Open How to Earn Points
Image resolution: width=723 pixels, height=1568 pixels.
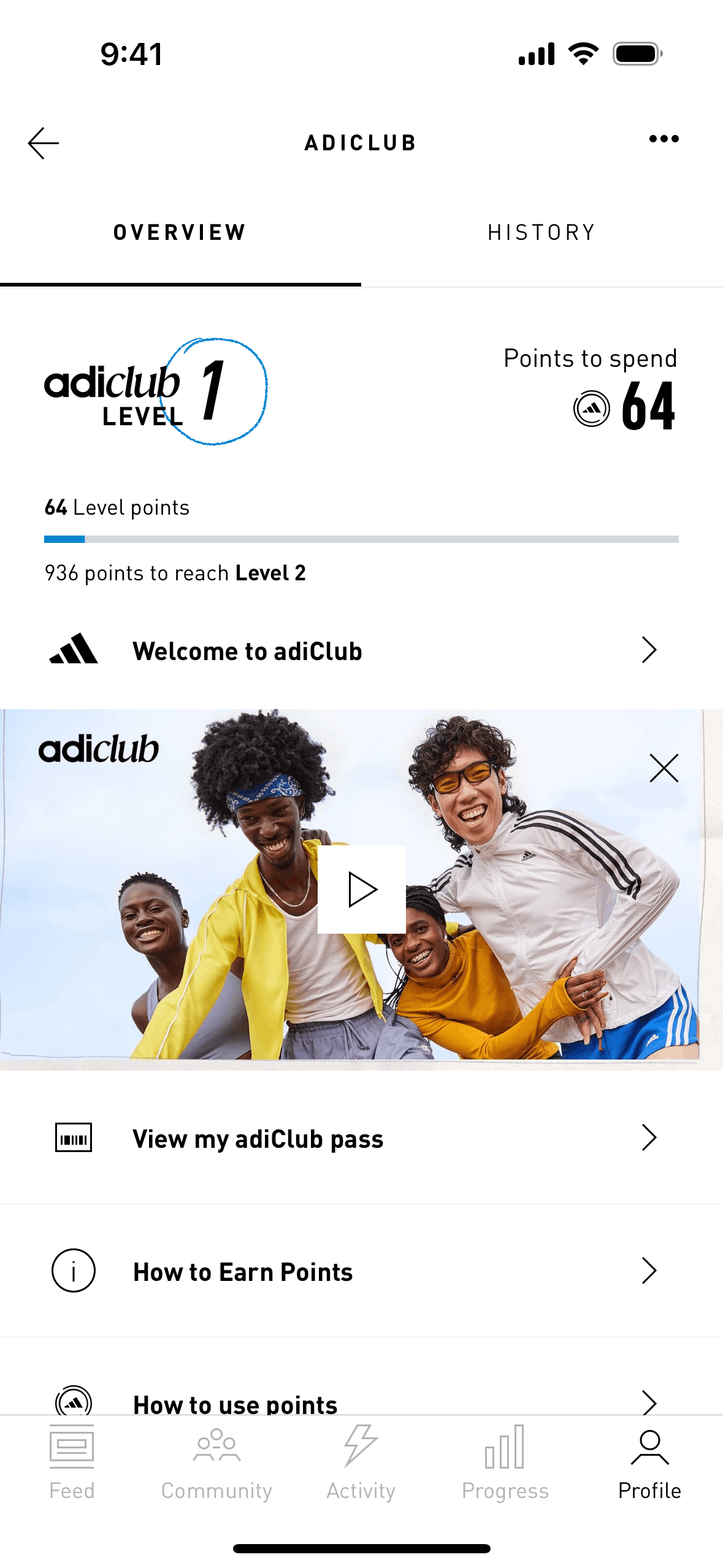click(x=361, y=1272)
